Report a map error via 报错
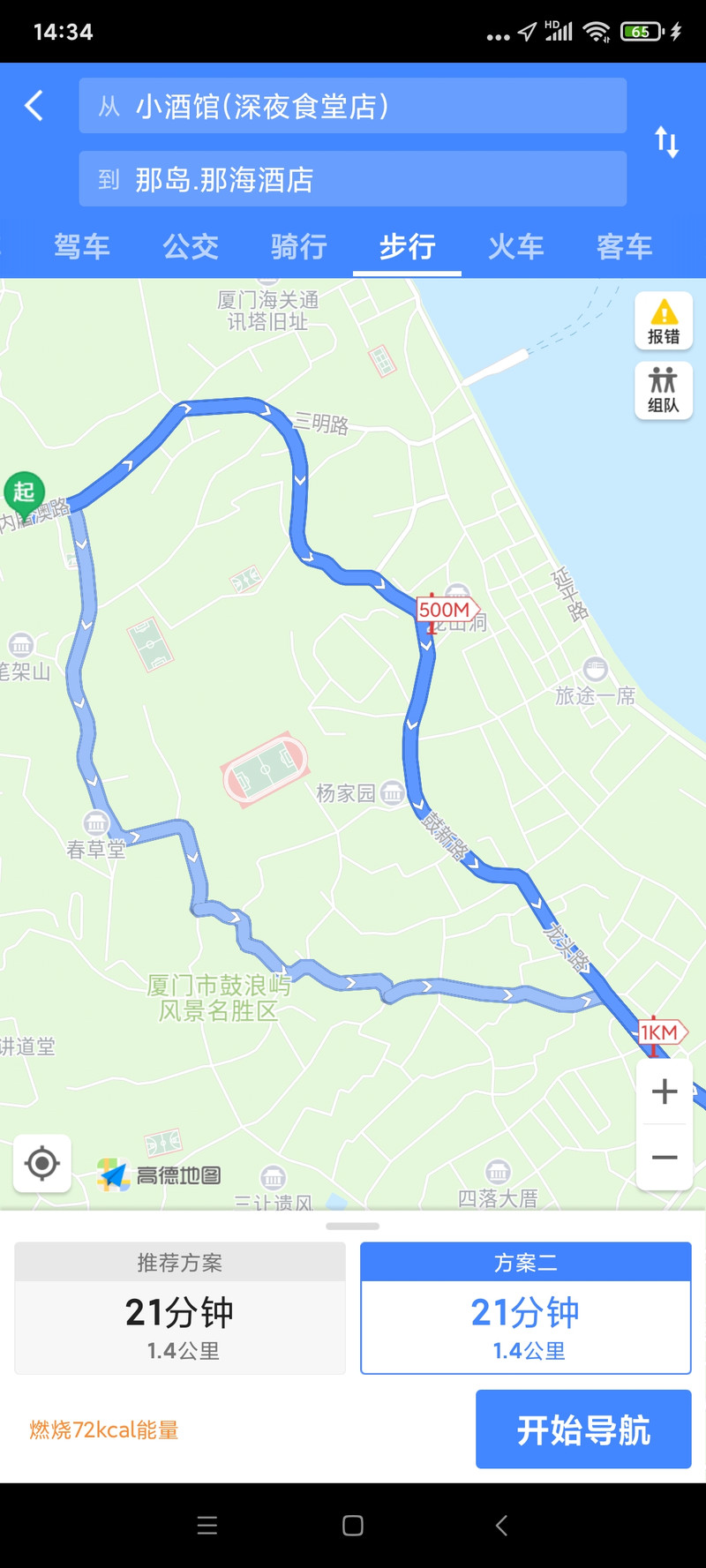This screenshot has height=1568, width=706. [x=664, y=321]
